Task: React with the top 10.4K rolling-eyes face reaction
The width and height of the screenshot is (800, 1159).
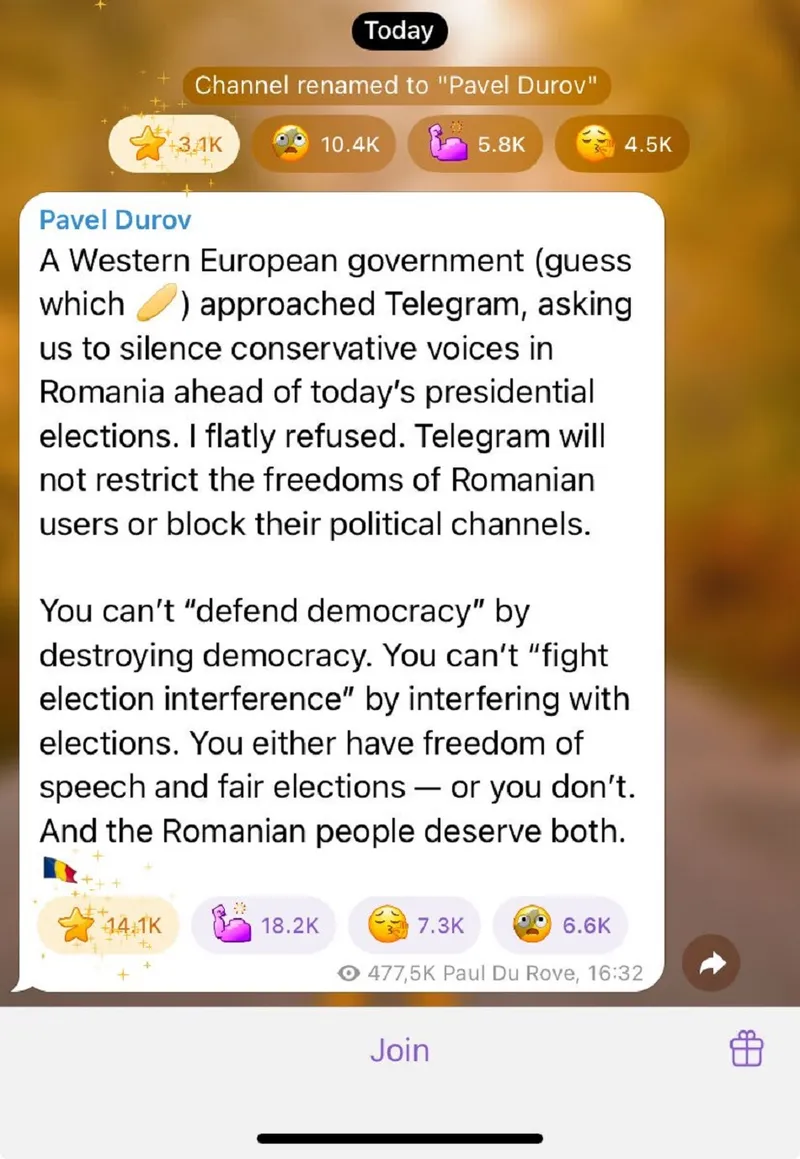Action: pos(323,145)
